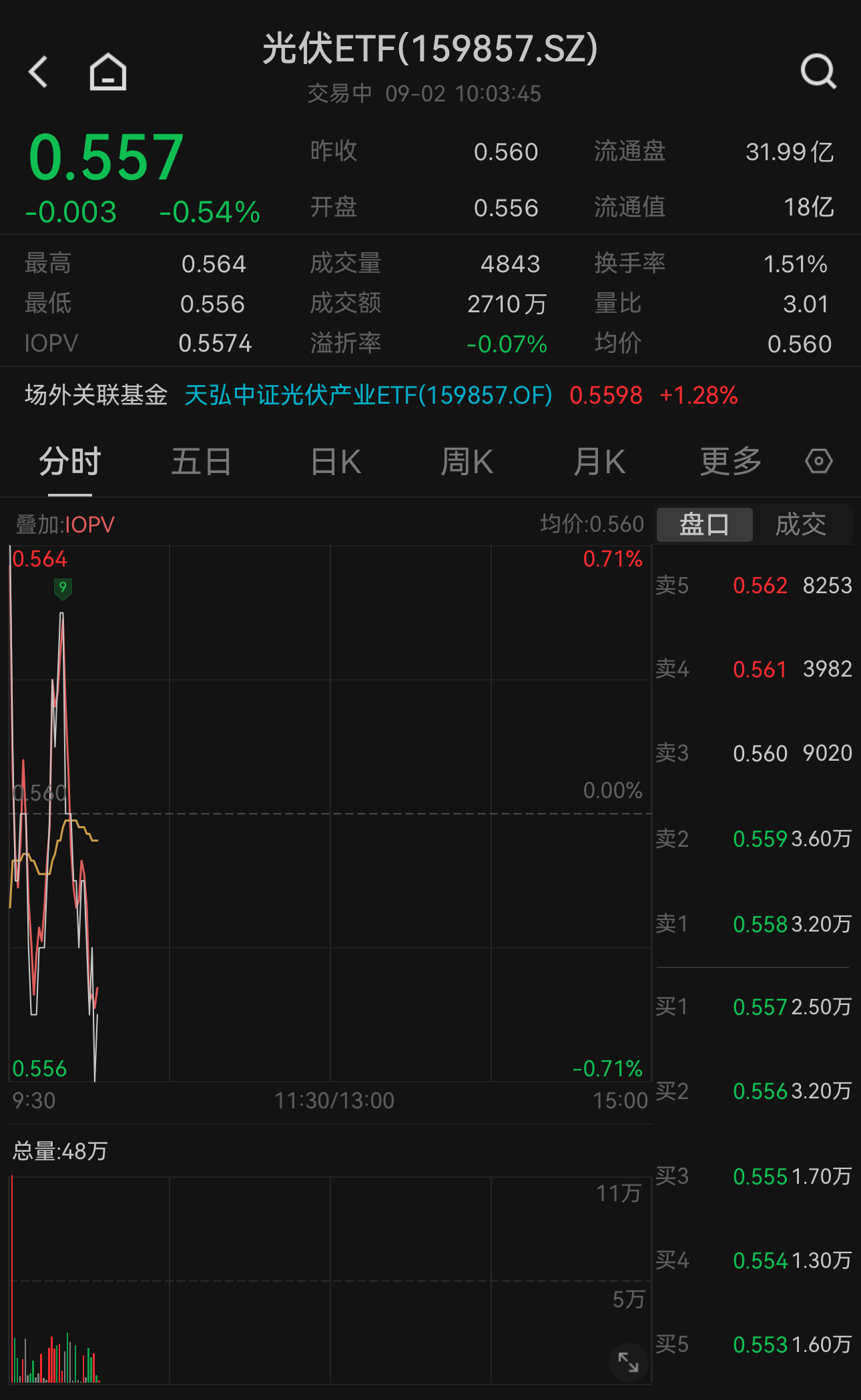861x1400 pixels.
Task: Open search with the magnifier icon
Action: [818, 71]
